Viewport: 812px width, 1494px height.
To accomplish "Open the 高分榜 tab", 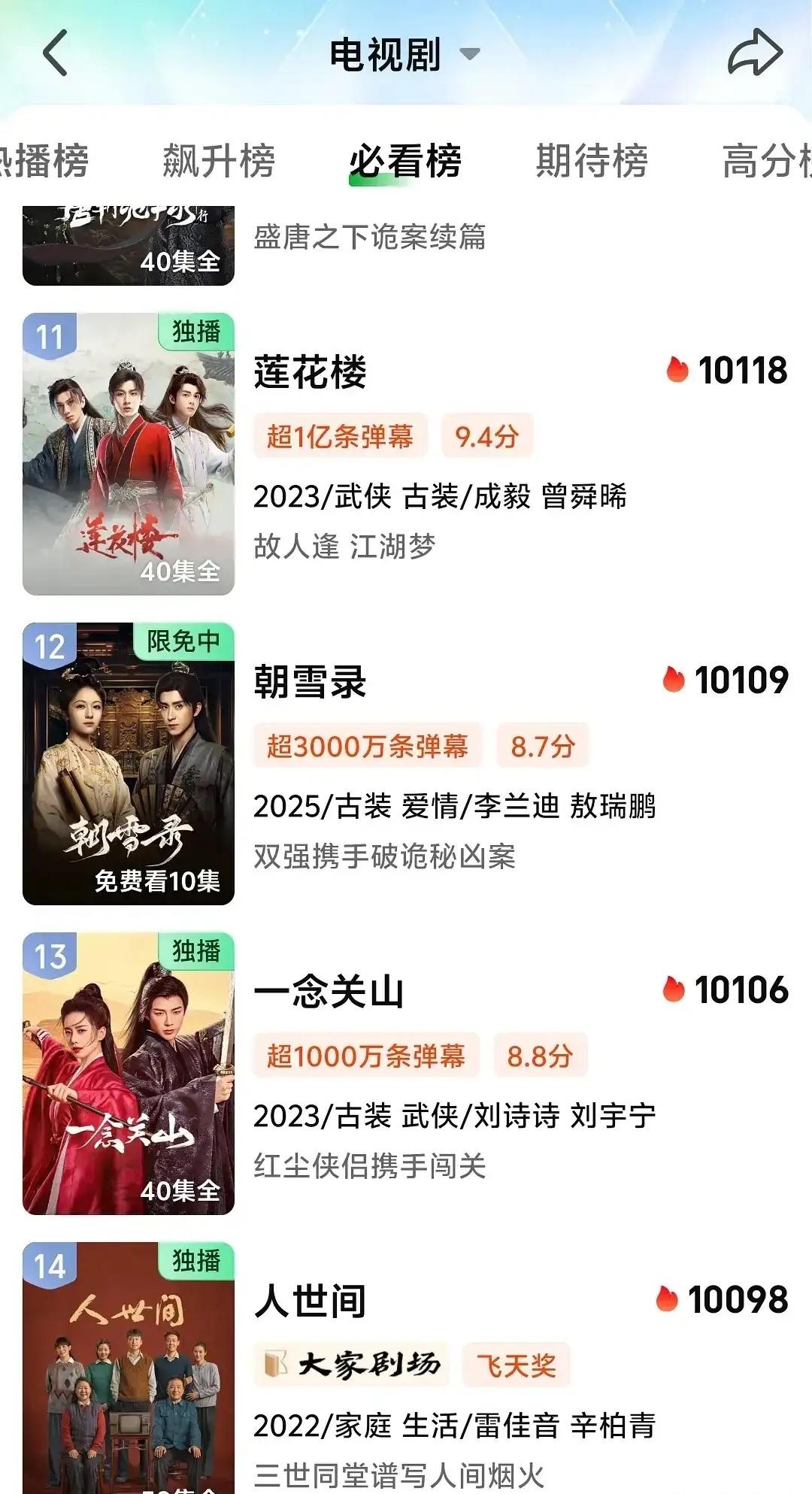I will coord(767,161).
